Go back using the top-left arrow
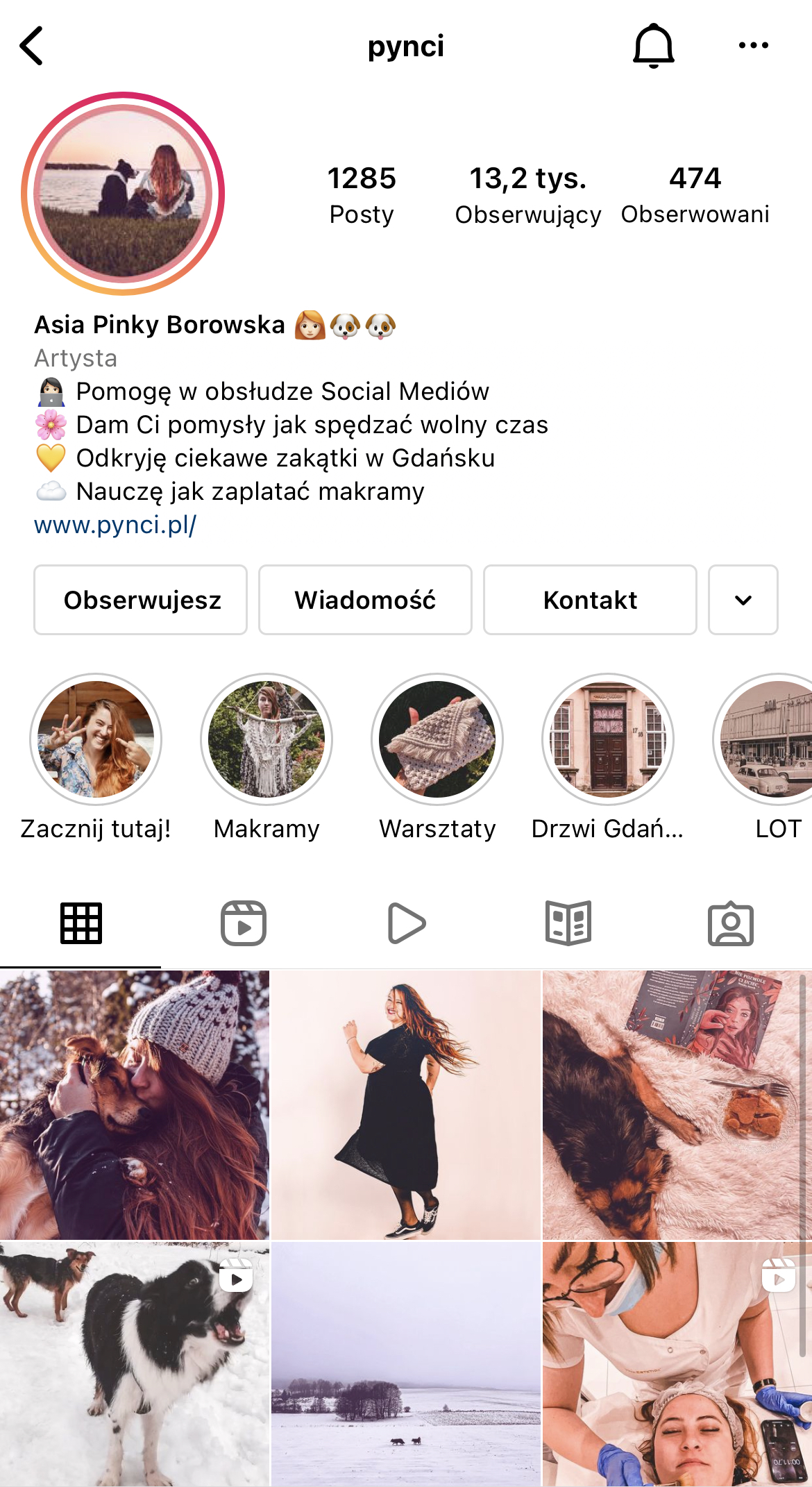The image size is (812, 1487). point(31,46)
